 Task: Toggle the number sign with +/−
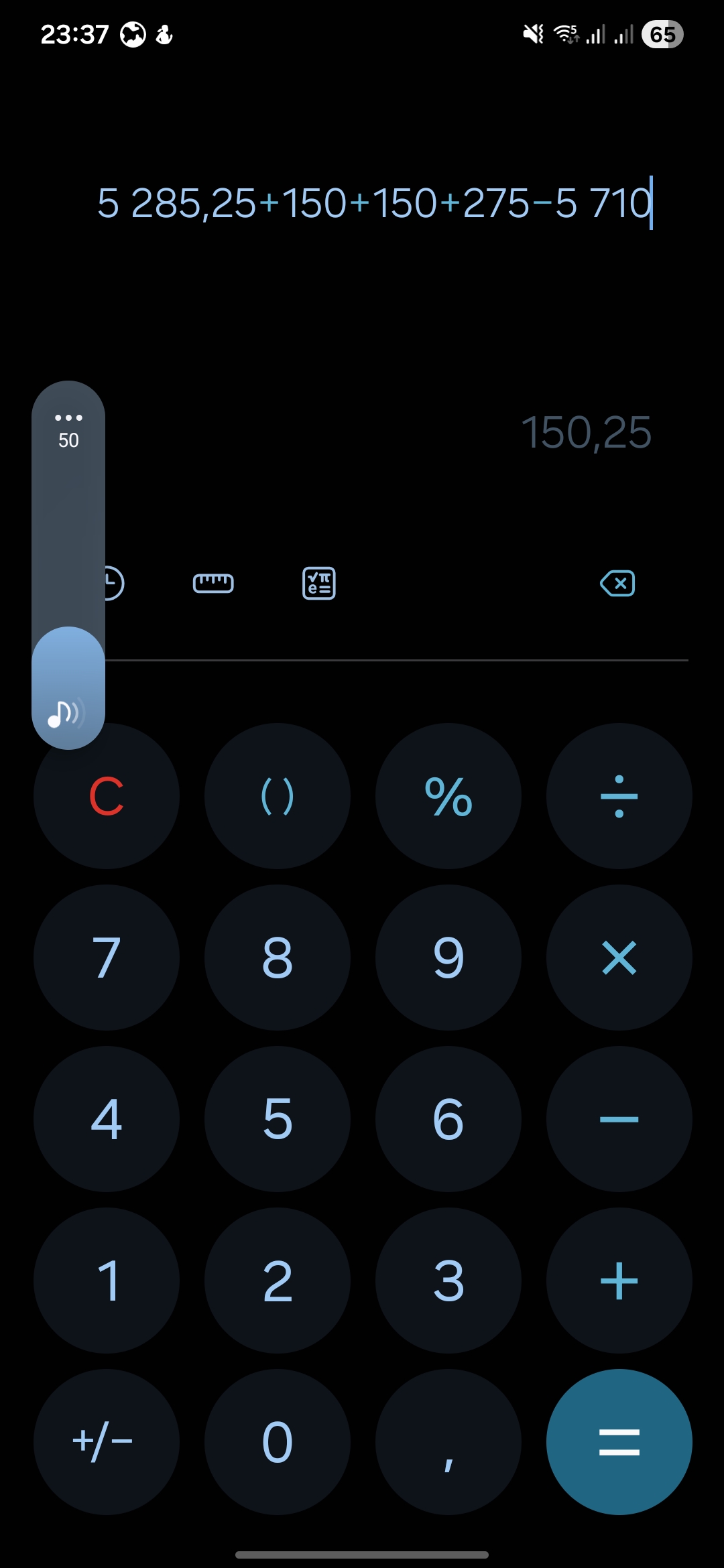tap(107, 1442)
